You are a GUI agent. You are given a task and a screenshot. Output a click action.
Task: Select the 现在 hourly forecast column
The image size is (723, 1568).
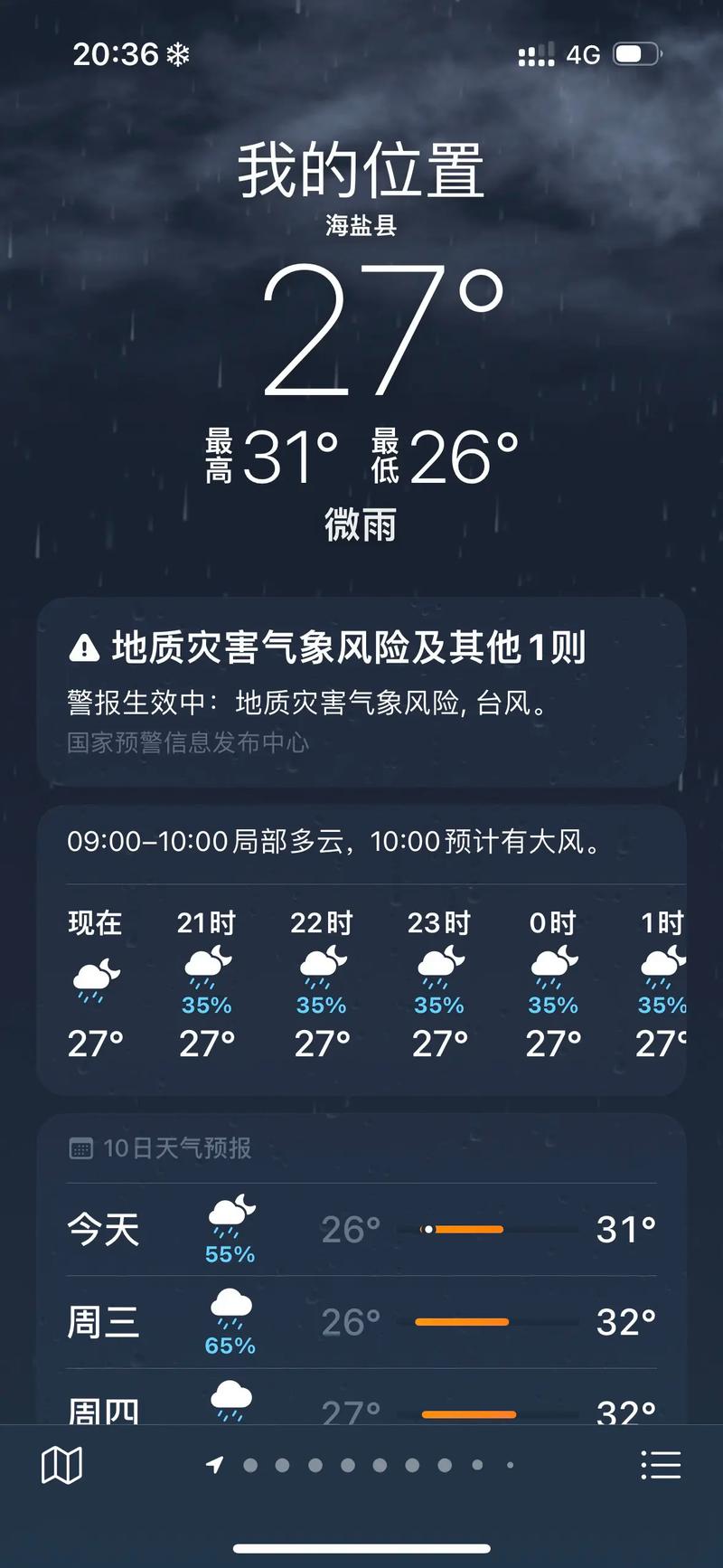click(x=94, y=986)
